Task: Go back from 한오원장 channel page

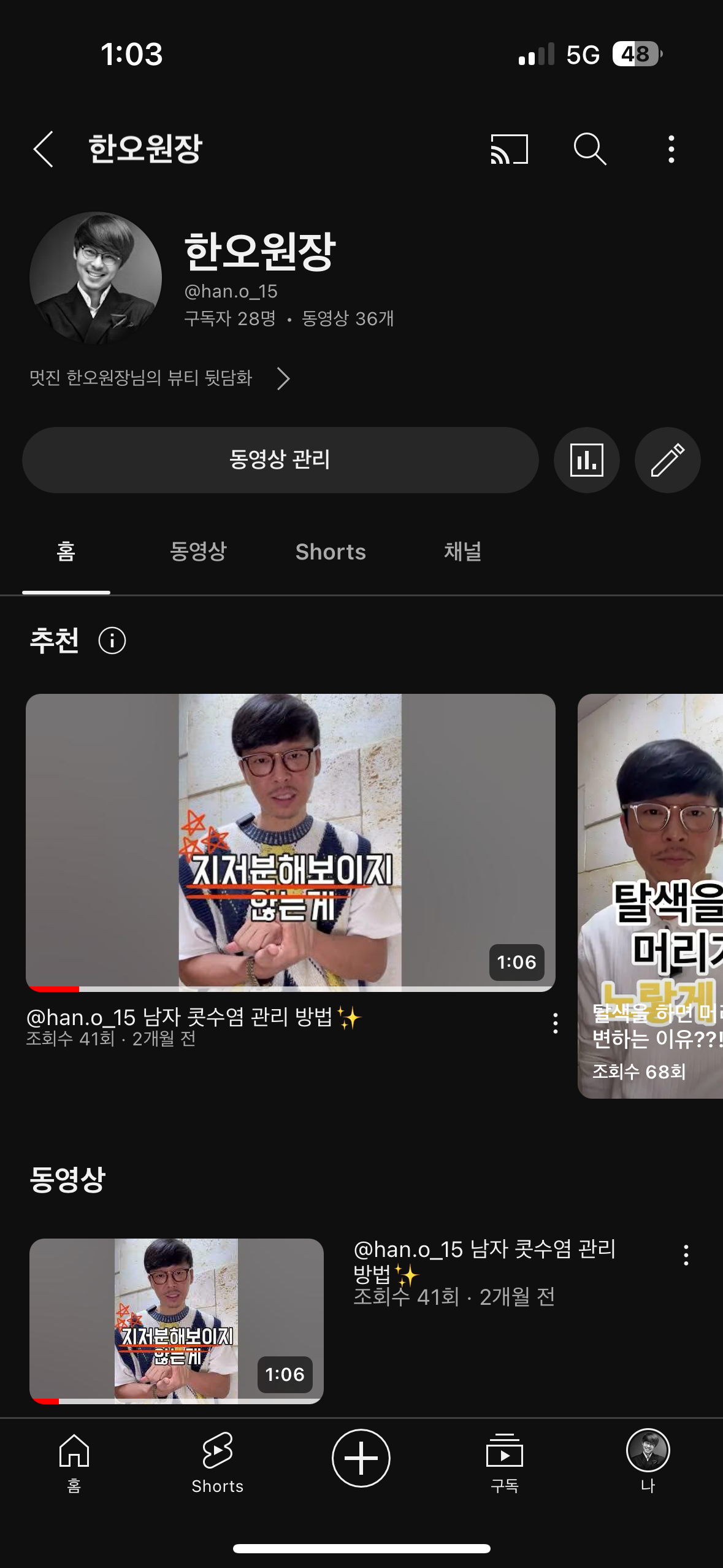Action: pos(44,149)
